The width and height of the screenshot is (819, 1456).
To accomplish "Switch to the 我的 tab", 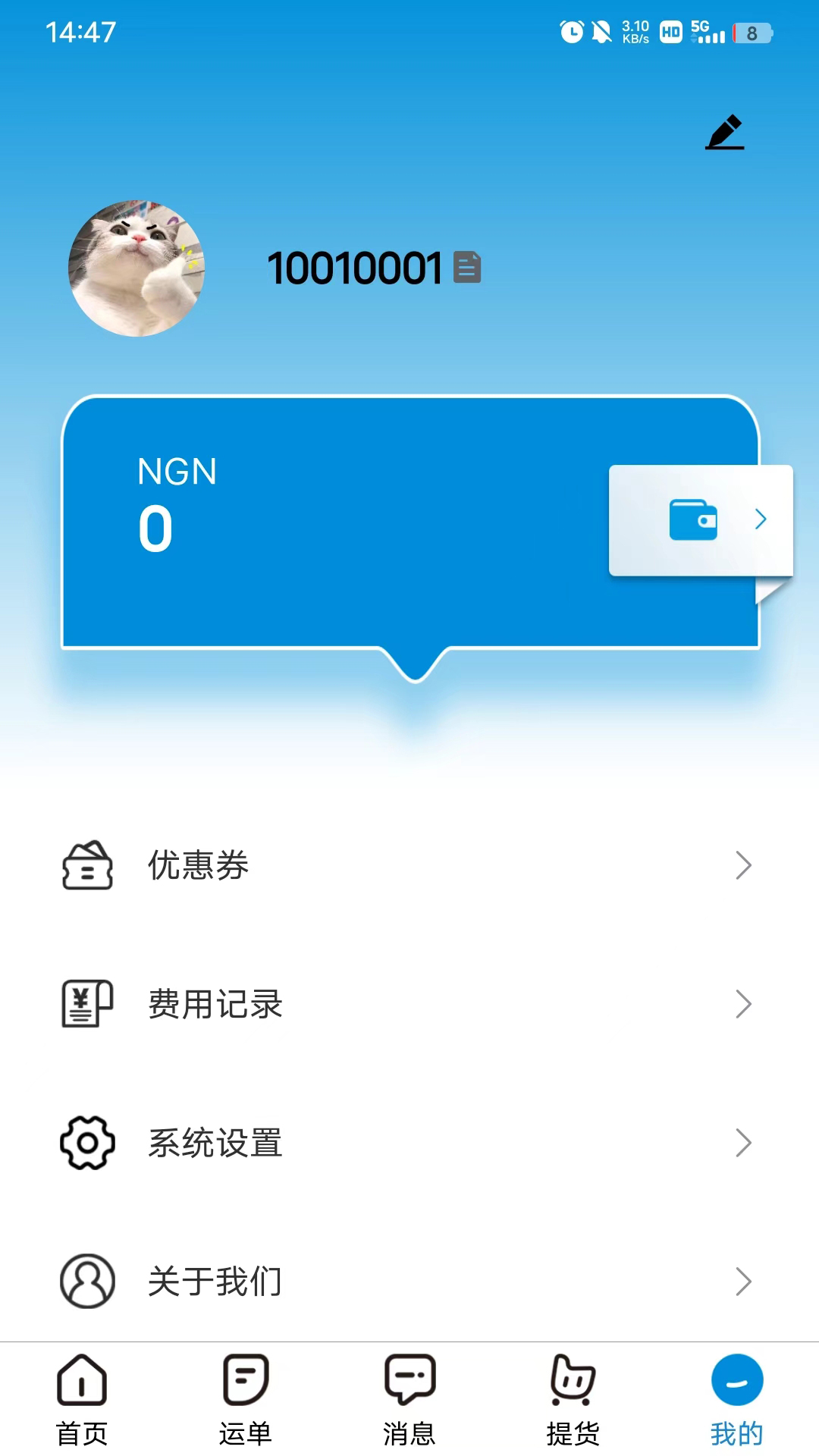I will [736, 1403].
